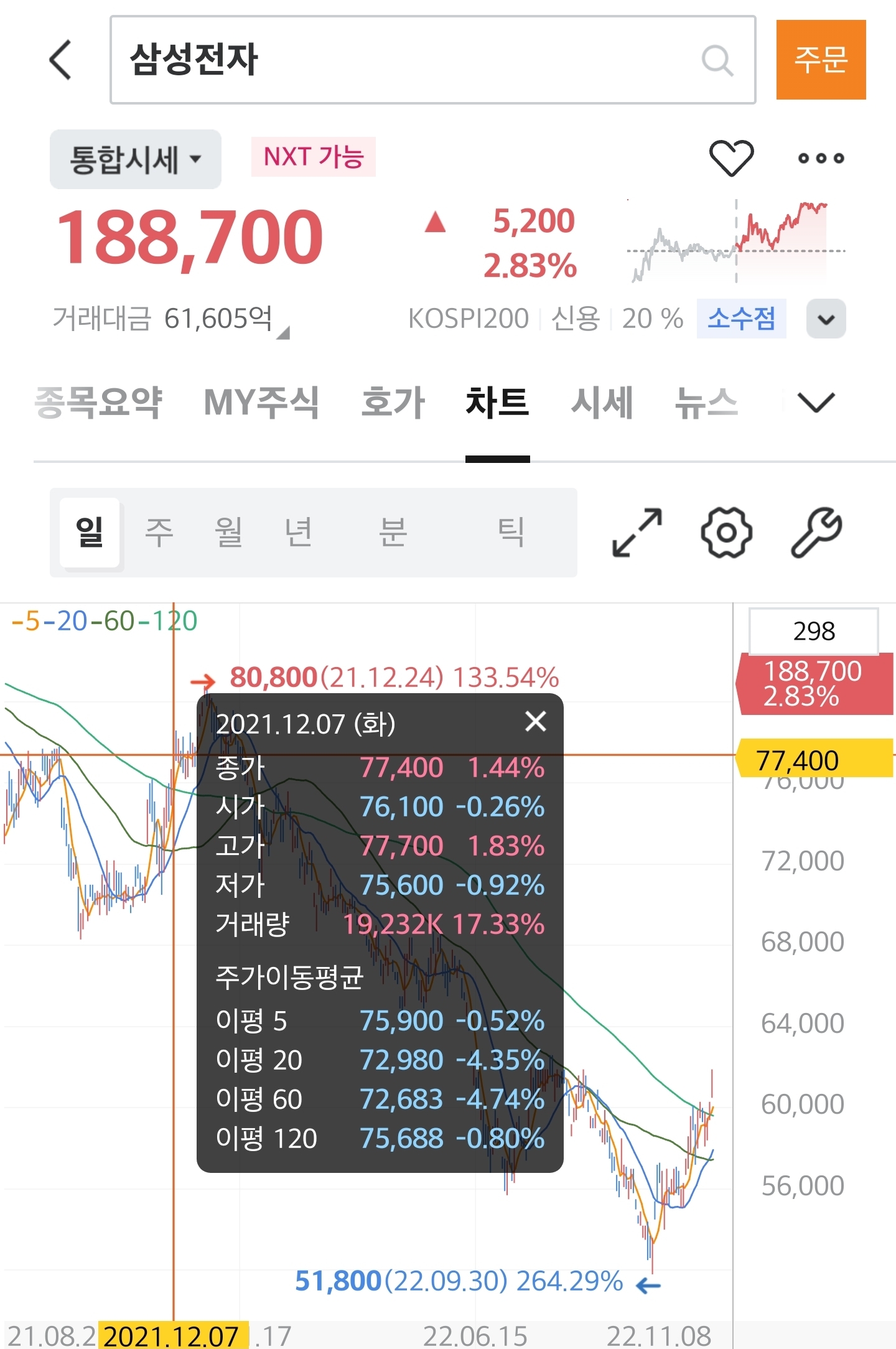
Task: Select the 월 monthly chart period
Action: click(228, 533)
